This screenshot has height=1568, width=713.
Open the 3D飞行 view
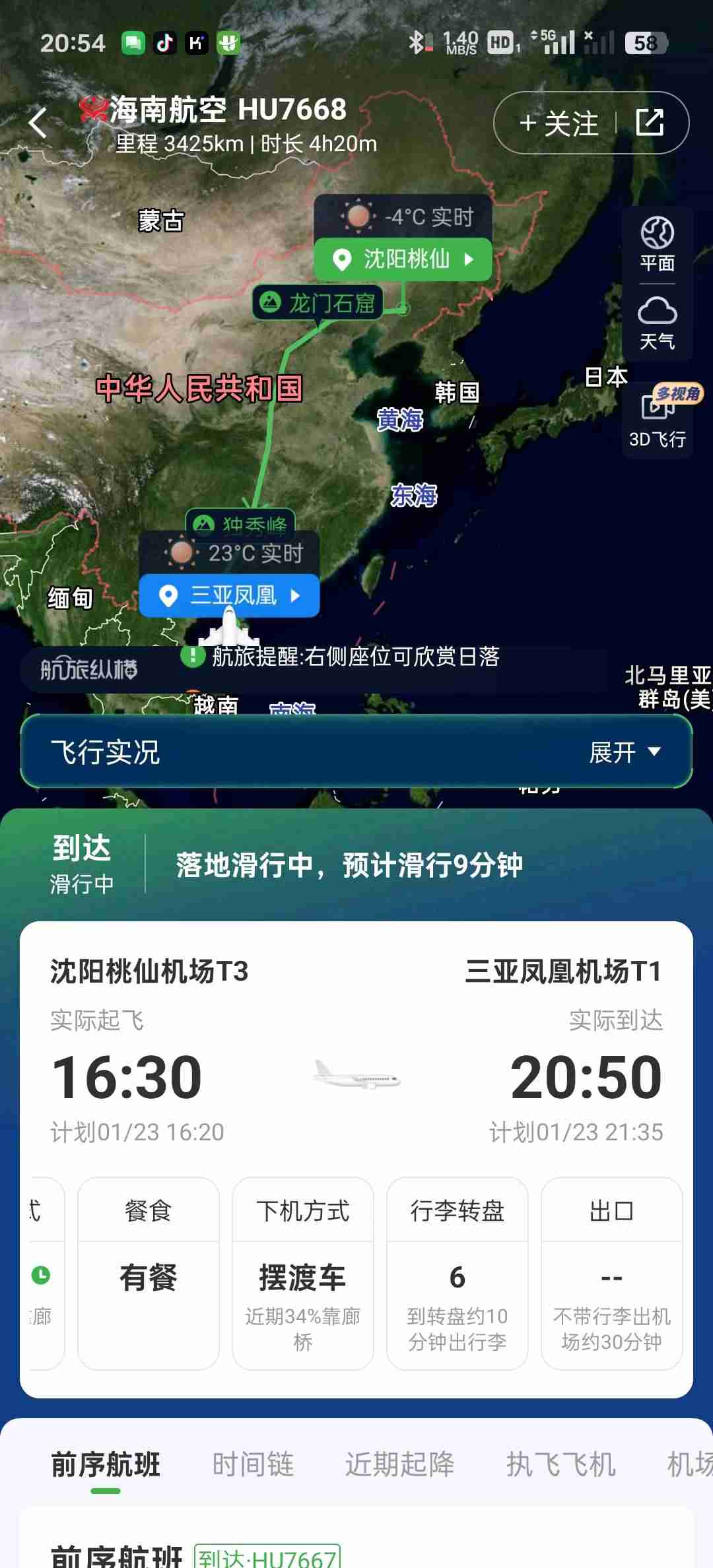[x=658, y=421]
